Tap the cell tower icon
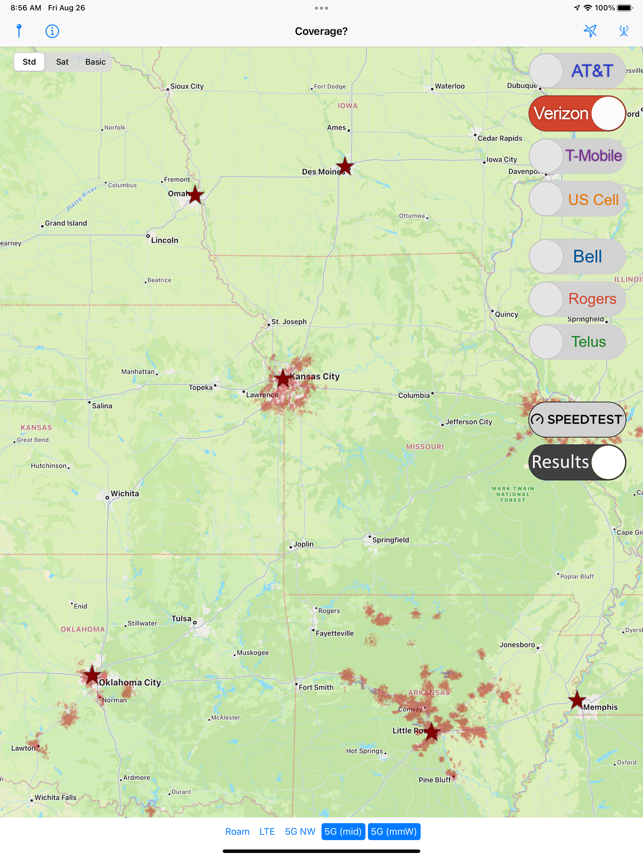The image size is (643, 858). pos(623,31)
